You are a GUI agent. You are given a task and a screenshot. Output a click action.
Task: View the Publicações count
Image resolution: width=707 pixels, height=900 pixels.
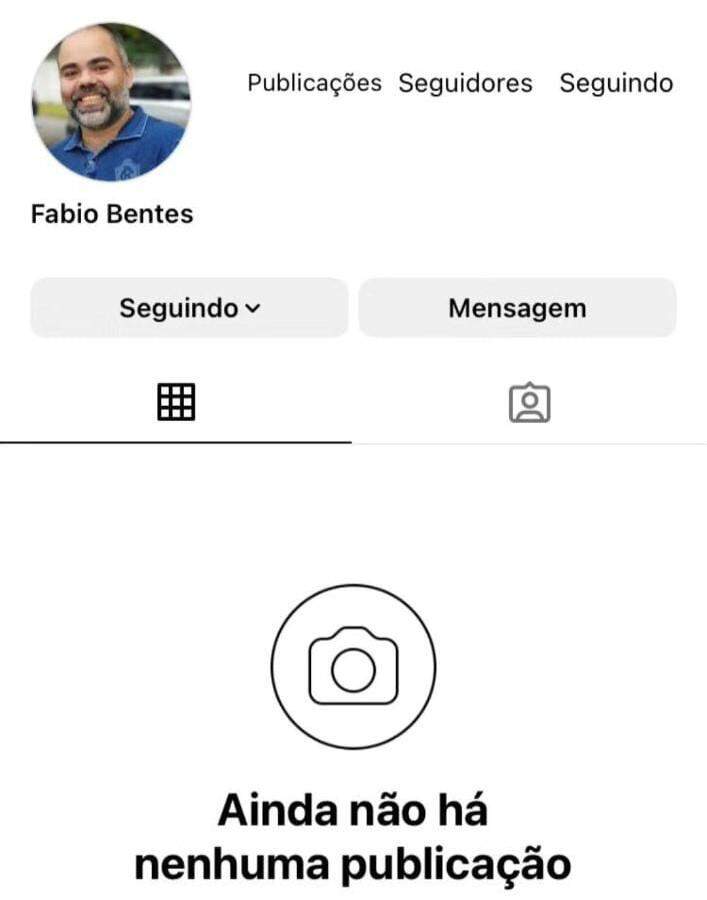(314, 83)
